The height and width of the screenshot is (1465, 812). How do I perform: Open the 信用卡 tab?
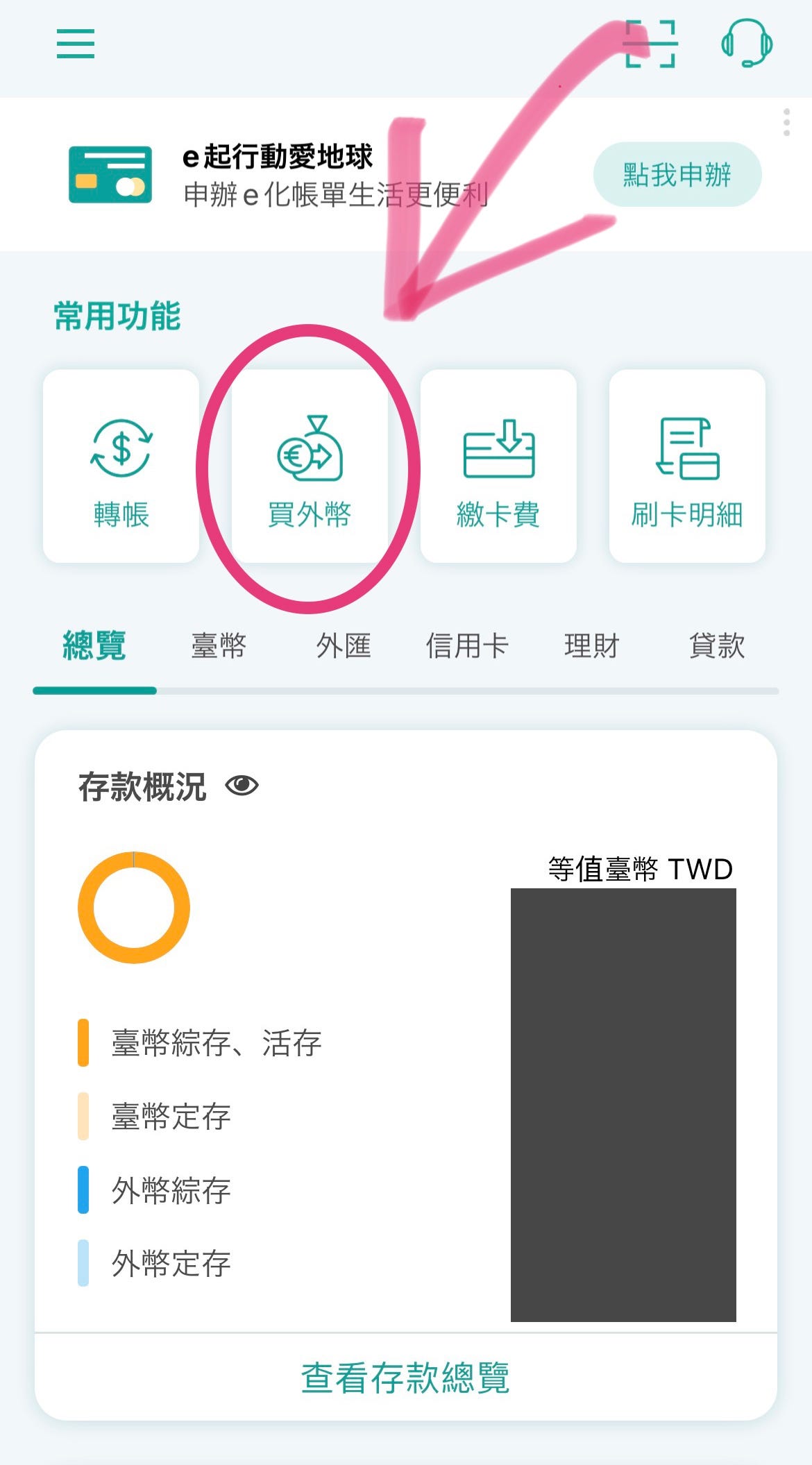468,645
